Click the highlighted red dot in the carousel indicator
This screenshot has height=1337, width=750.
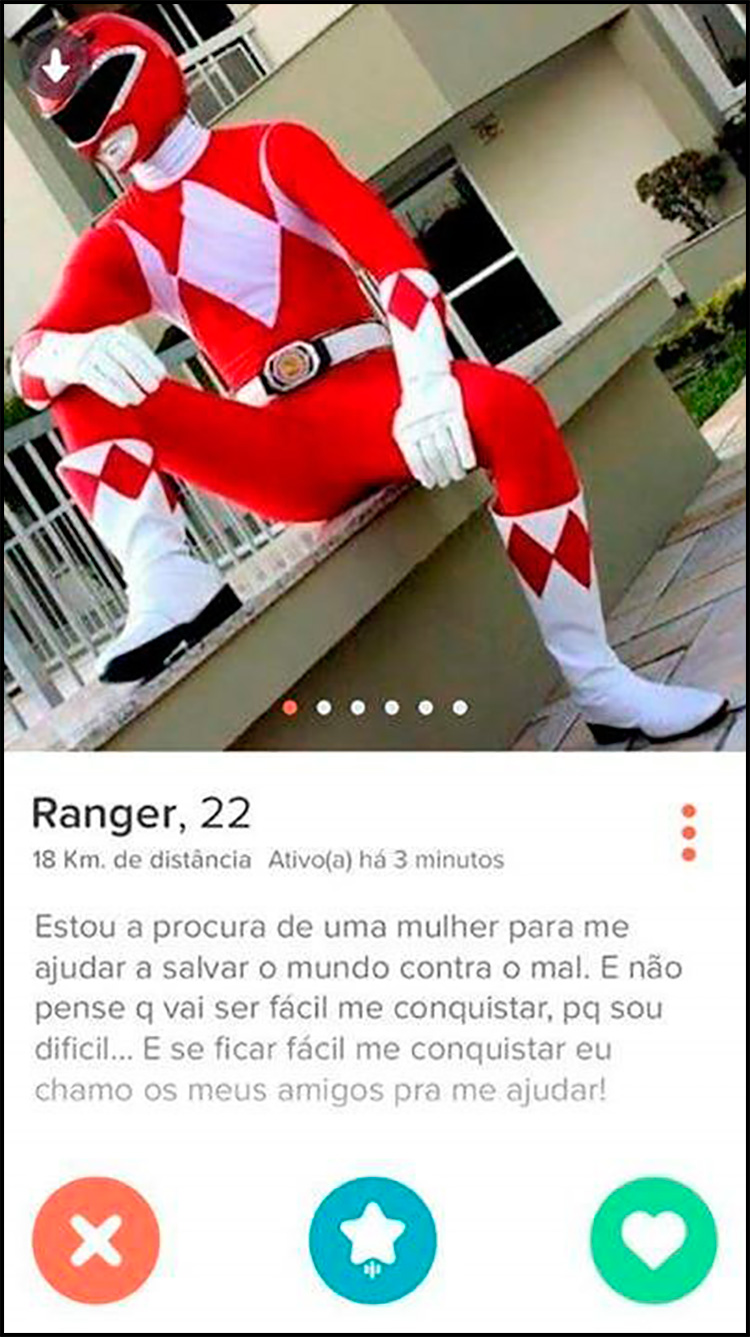(x=291, y=708)
